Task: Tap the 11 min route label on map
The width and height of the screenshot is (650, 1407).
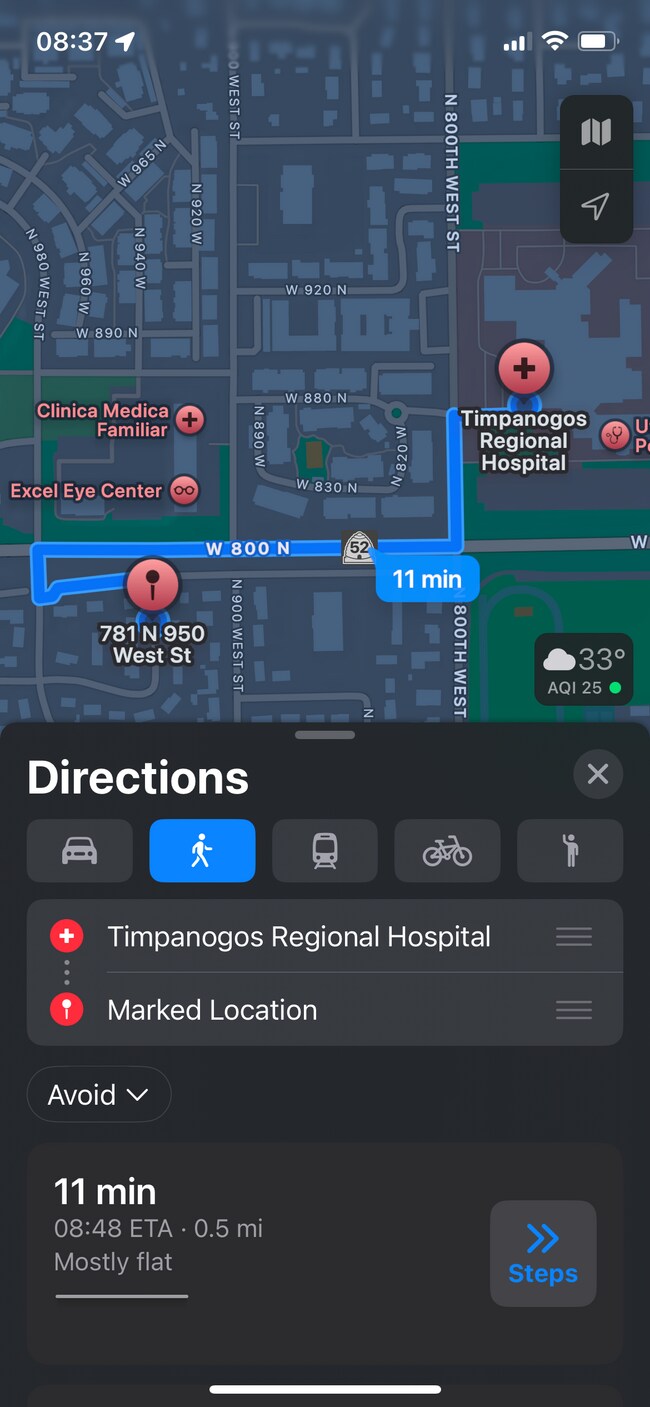Action: click(x=427, y=579)
